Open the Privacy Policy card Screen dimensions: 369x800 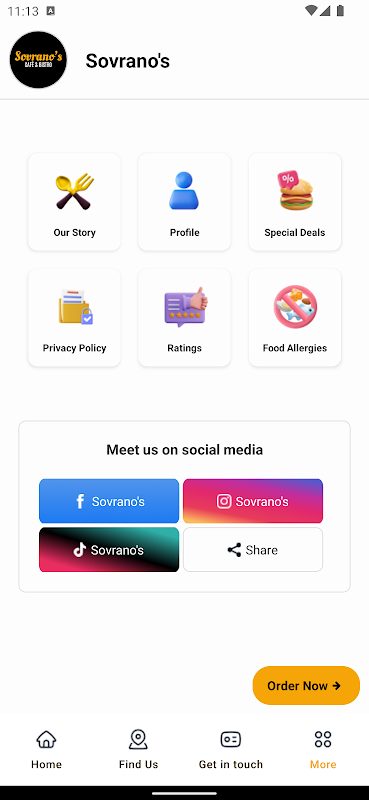(x=75, y=318)
